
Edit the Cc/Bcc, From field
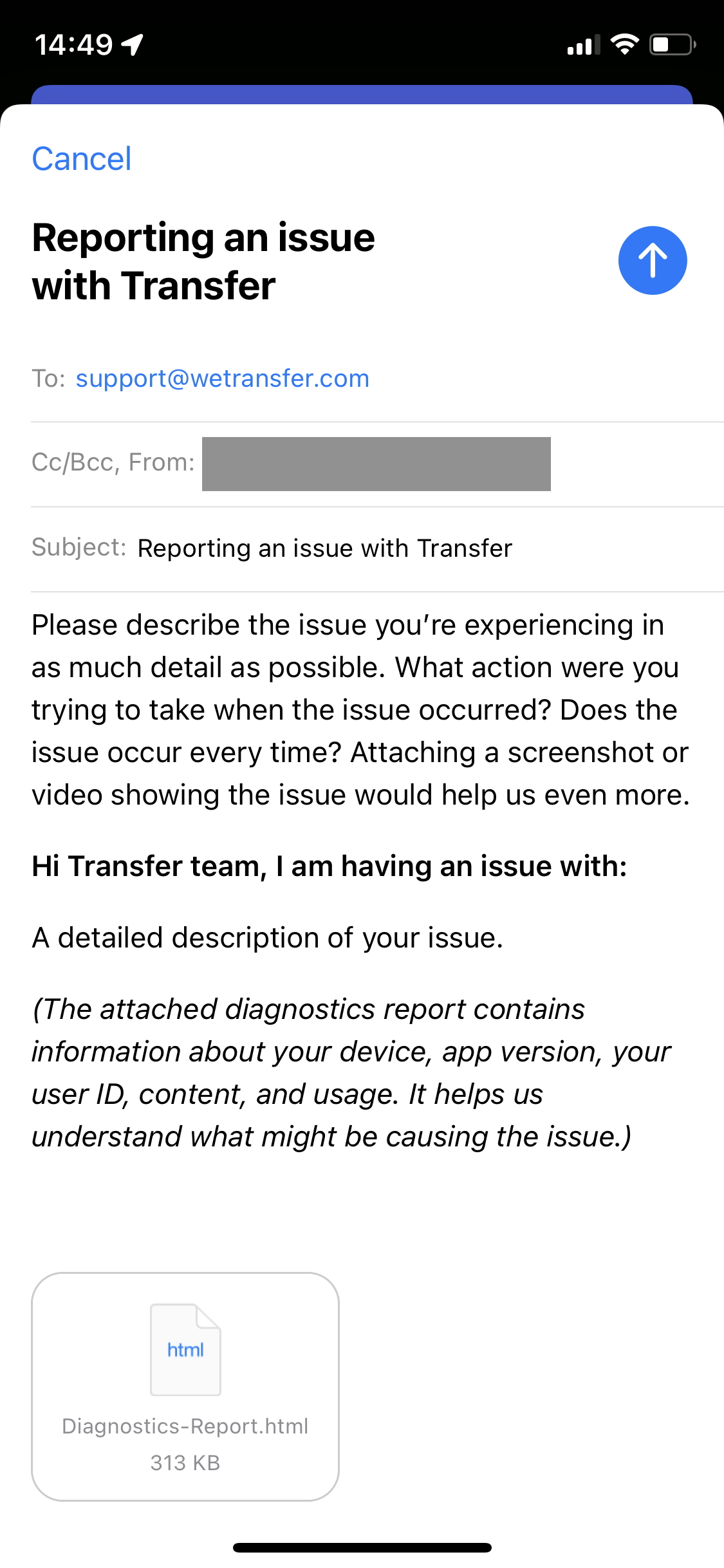(377, 464)
